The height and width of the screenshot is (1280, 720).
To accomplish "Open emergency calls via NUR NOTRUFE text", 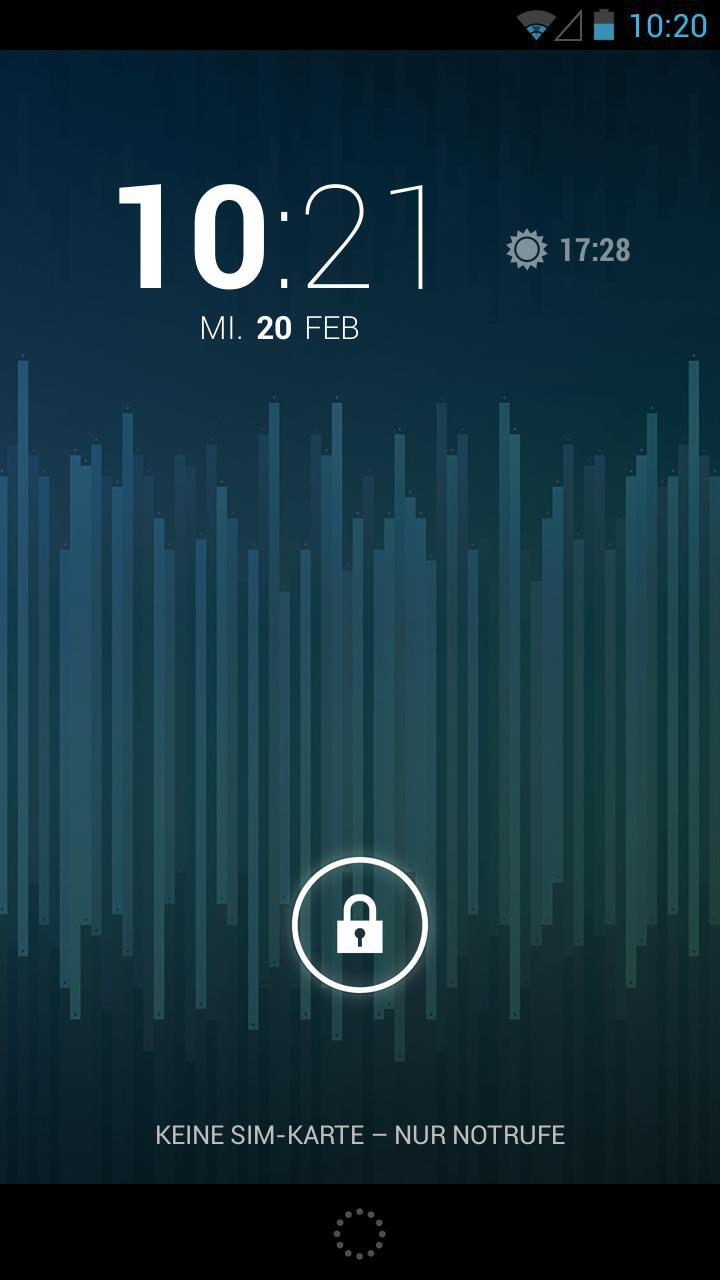I will point(483,1135).
